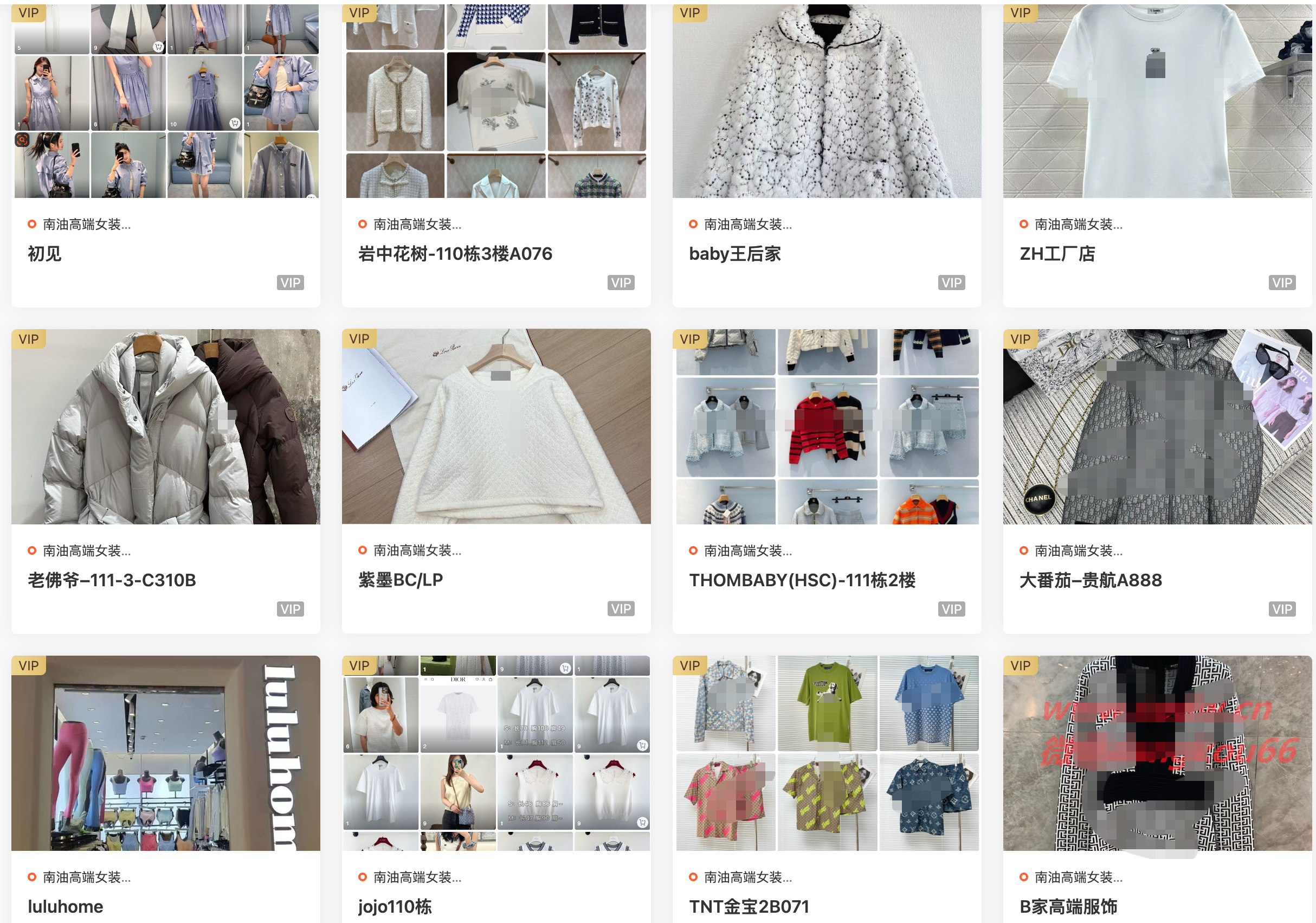The width and height of the screenshot is (1316, 923).
Task: Open the ZH工厂店 shop card
Action: 1057,254
